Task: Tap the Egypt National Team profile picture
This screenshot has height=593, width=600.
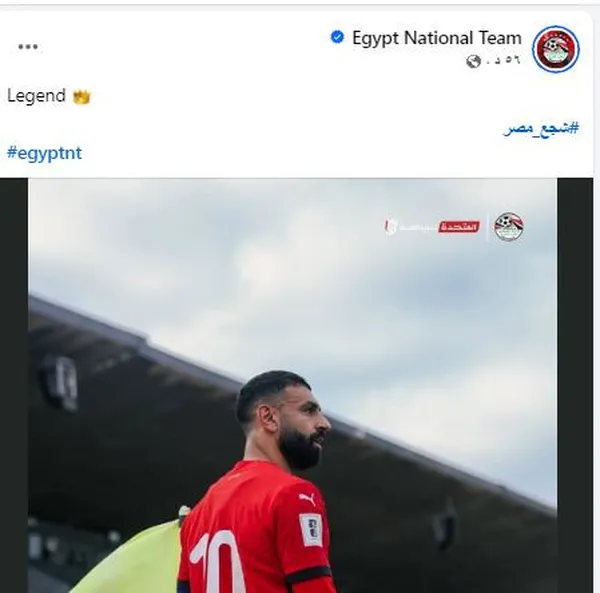Action: point(555,48)
